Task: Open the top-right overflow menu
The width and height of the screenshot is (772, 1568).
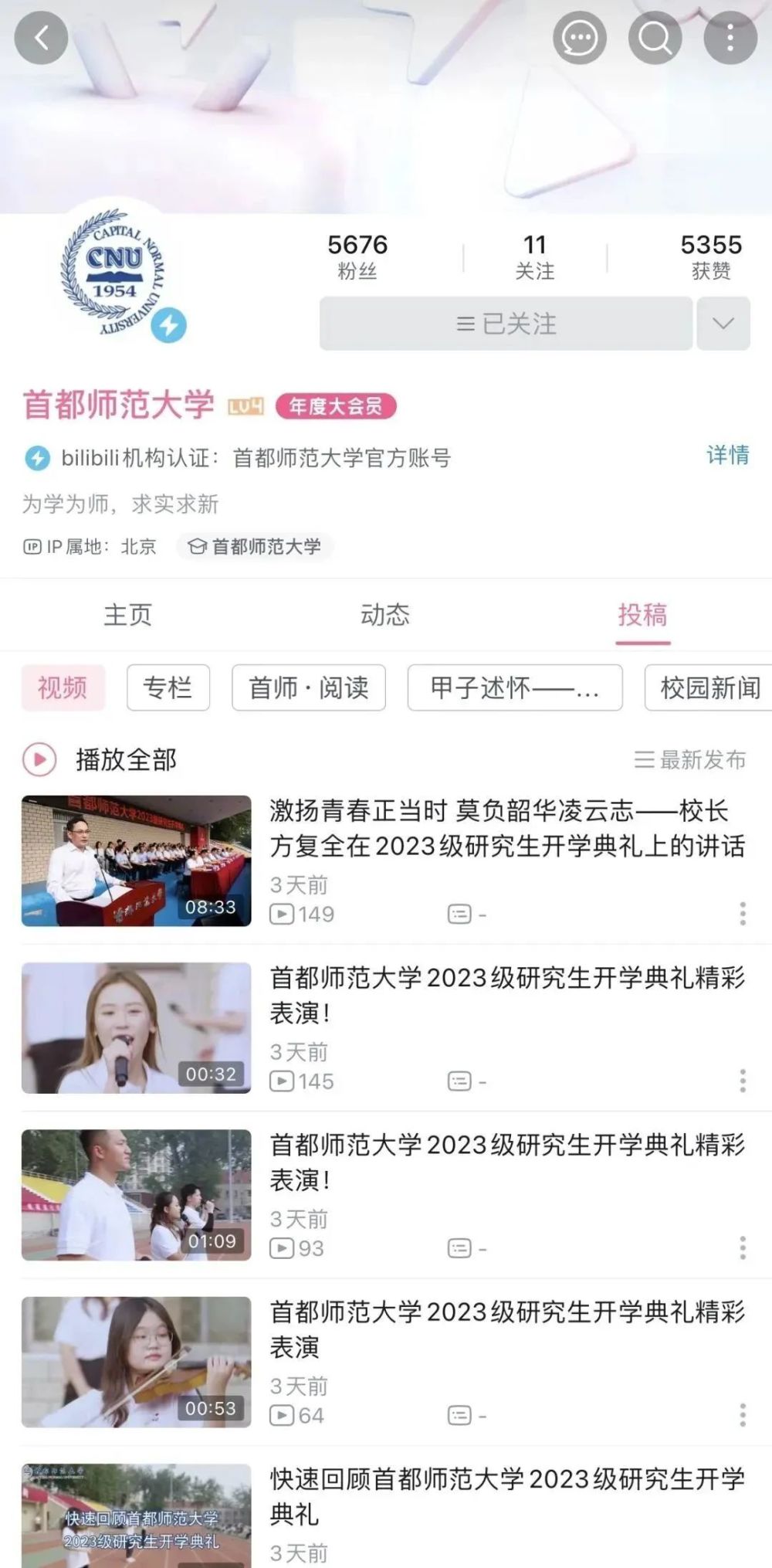Action: point(730,38)
